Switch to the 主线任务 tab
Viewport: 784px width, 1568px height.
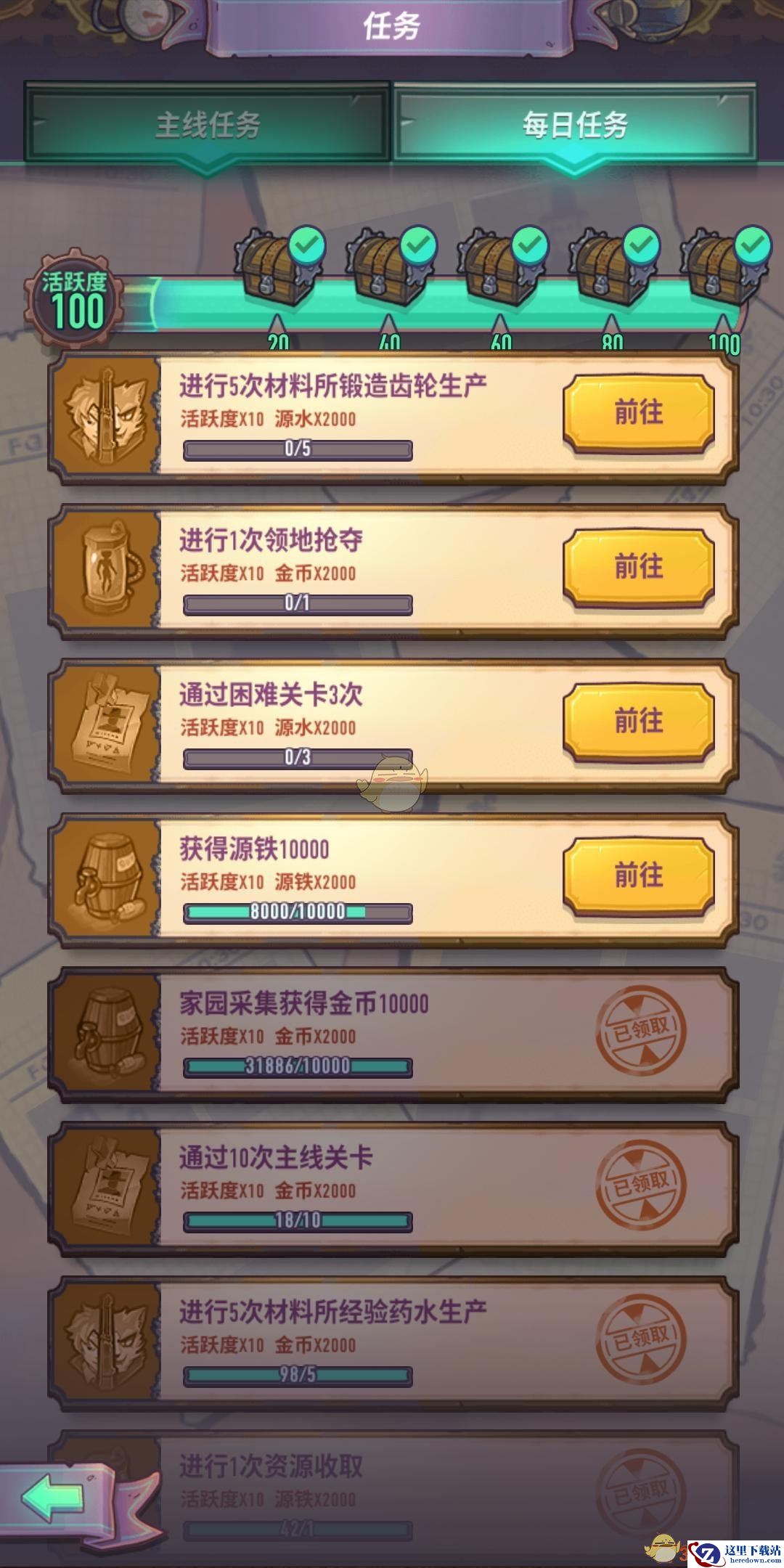[208, 123]
